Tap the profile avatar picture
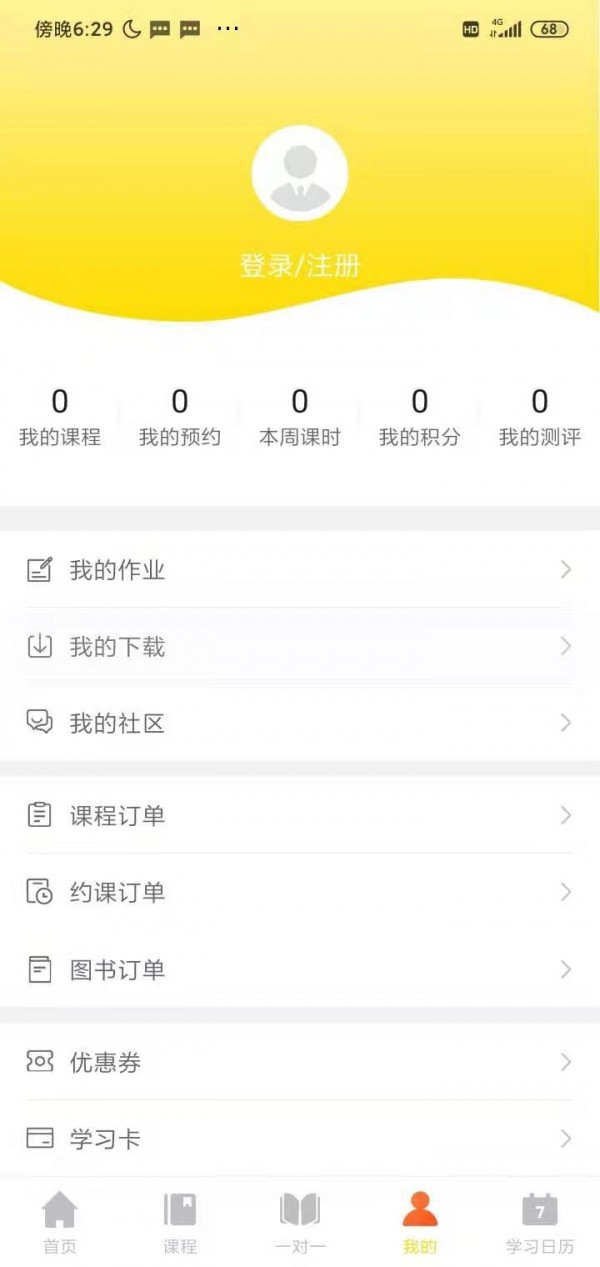This screenshot has height=1267, width=600. 300,174
